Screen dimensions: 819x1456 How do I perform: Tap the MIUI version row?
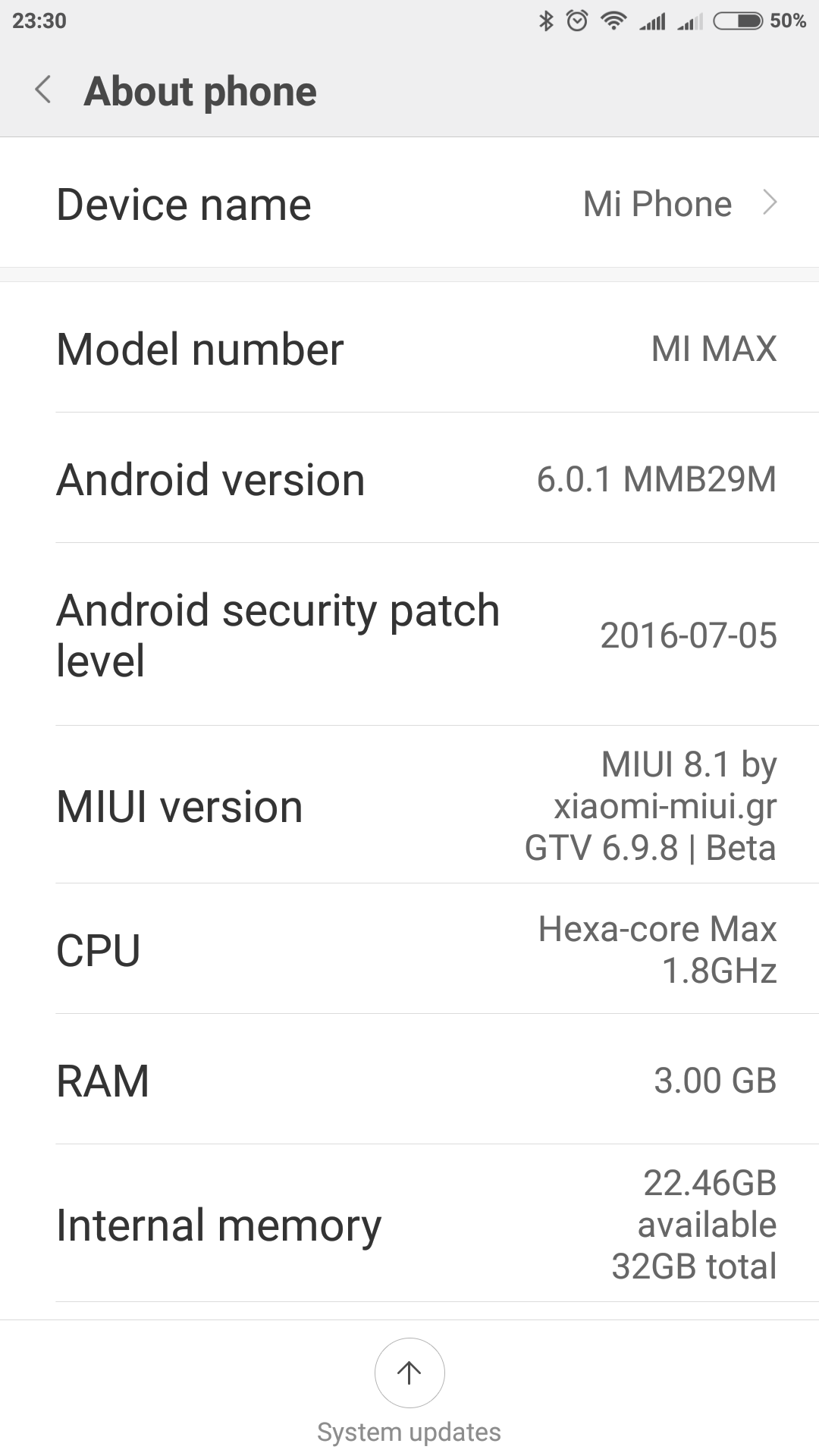409,805
